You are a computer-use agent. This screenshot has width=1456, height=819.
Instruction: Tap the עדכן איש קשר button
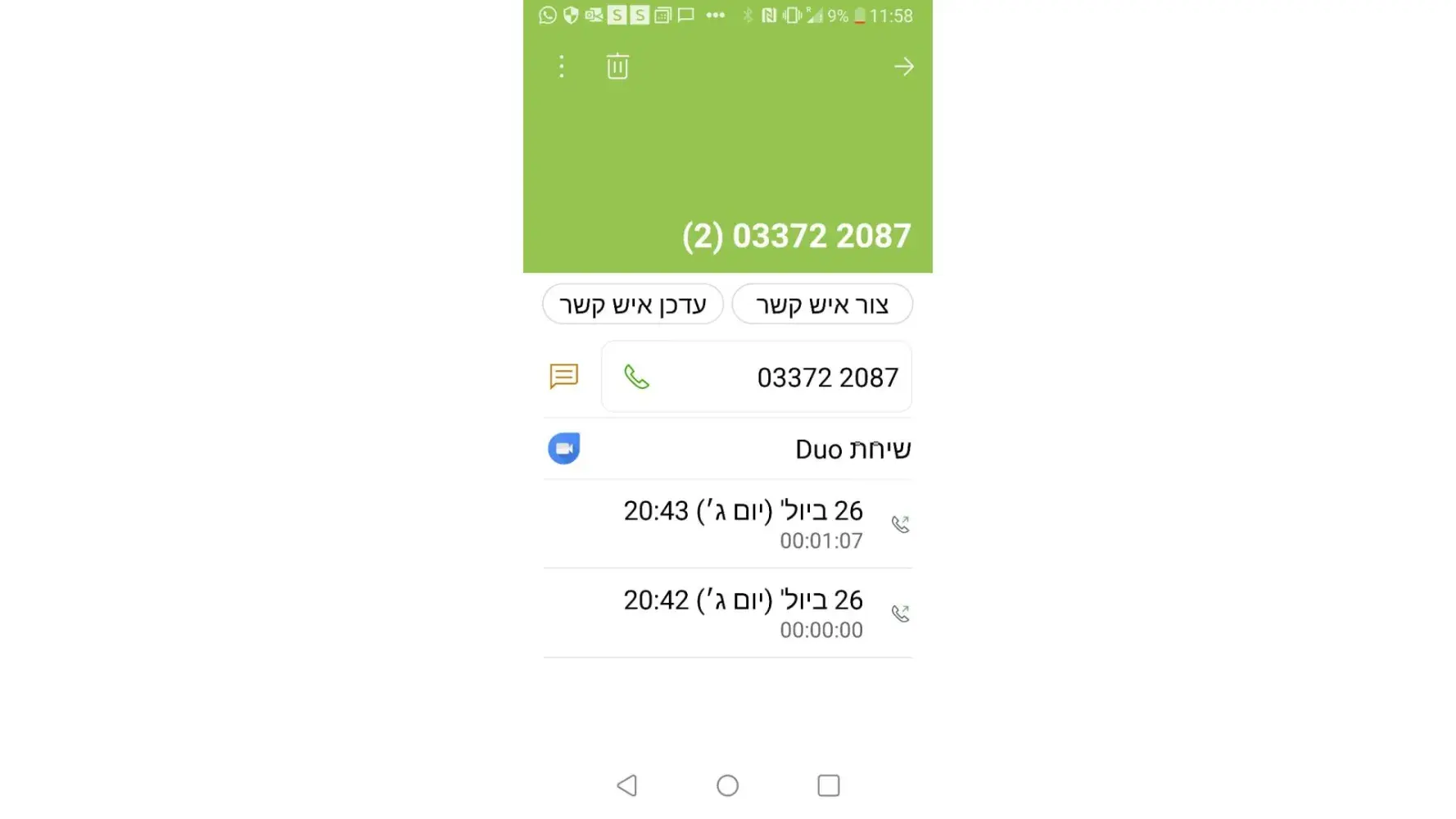coord(632,305)
